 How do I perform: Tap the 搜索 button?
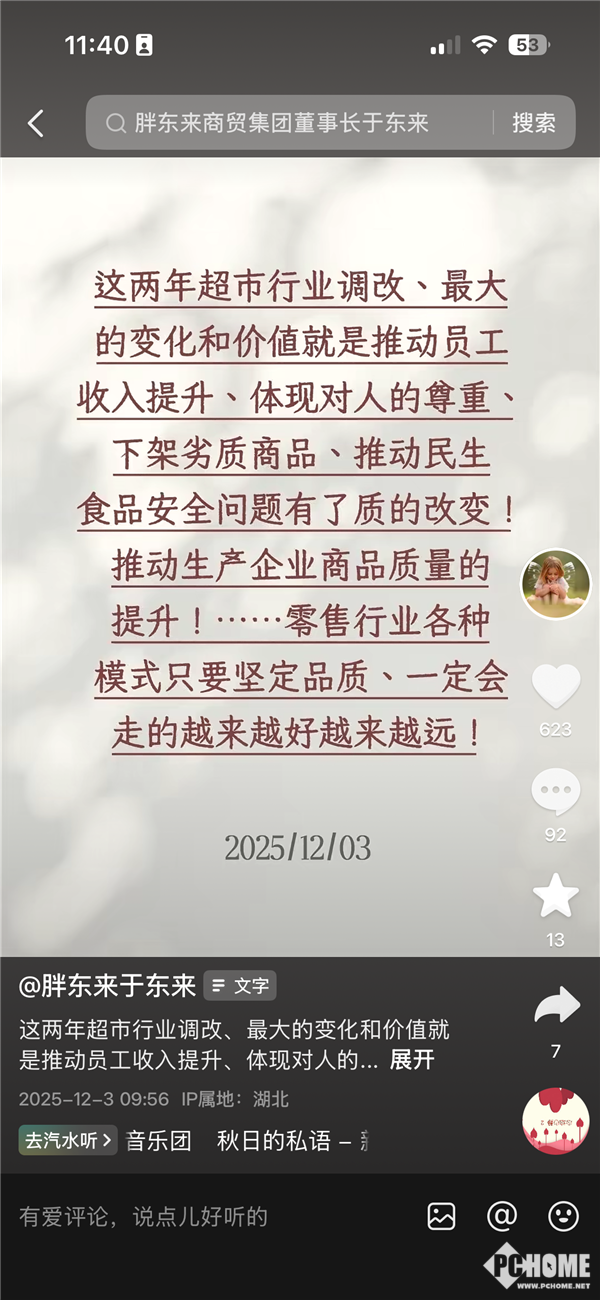tap(534, 123)
